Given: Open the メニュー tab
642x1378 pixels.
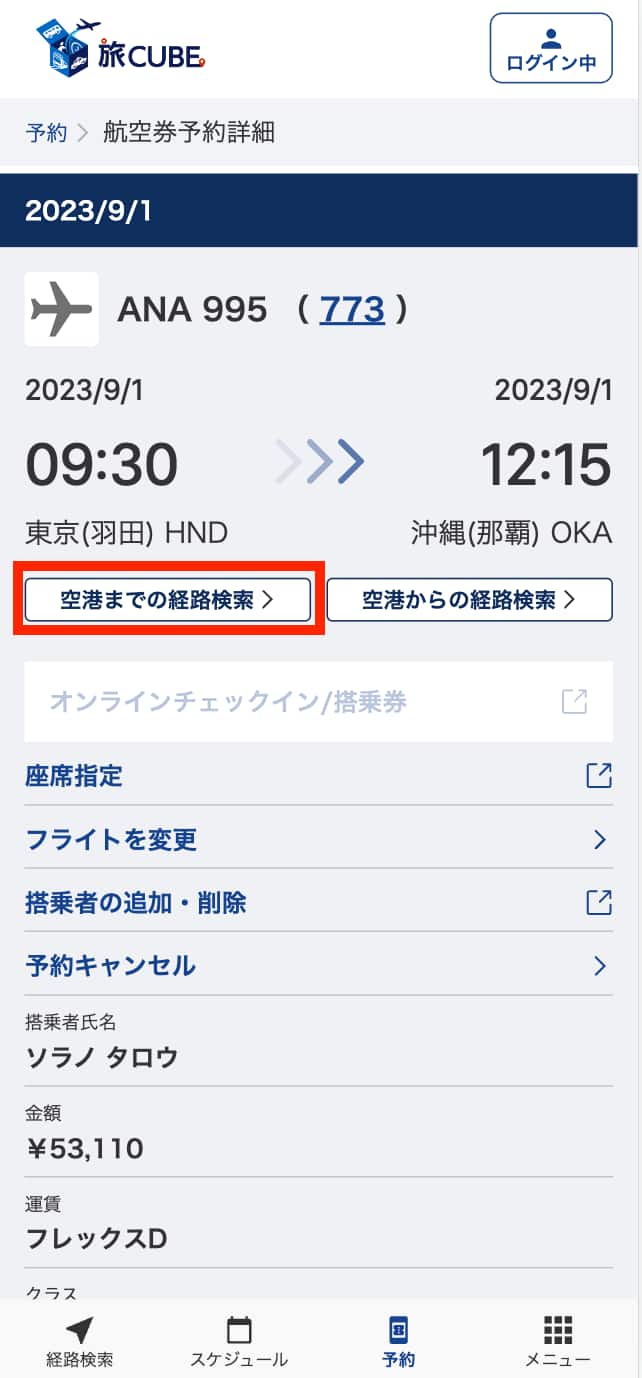Looking at the screenshot, I should (557, 1341).
